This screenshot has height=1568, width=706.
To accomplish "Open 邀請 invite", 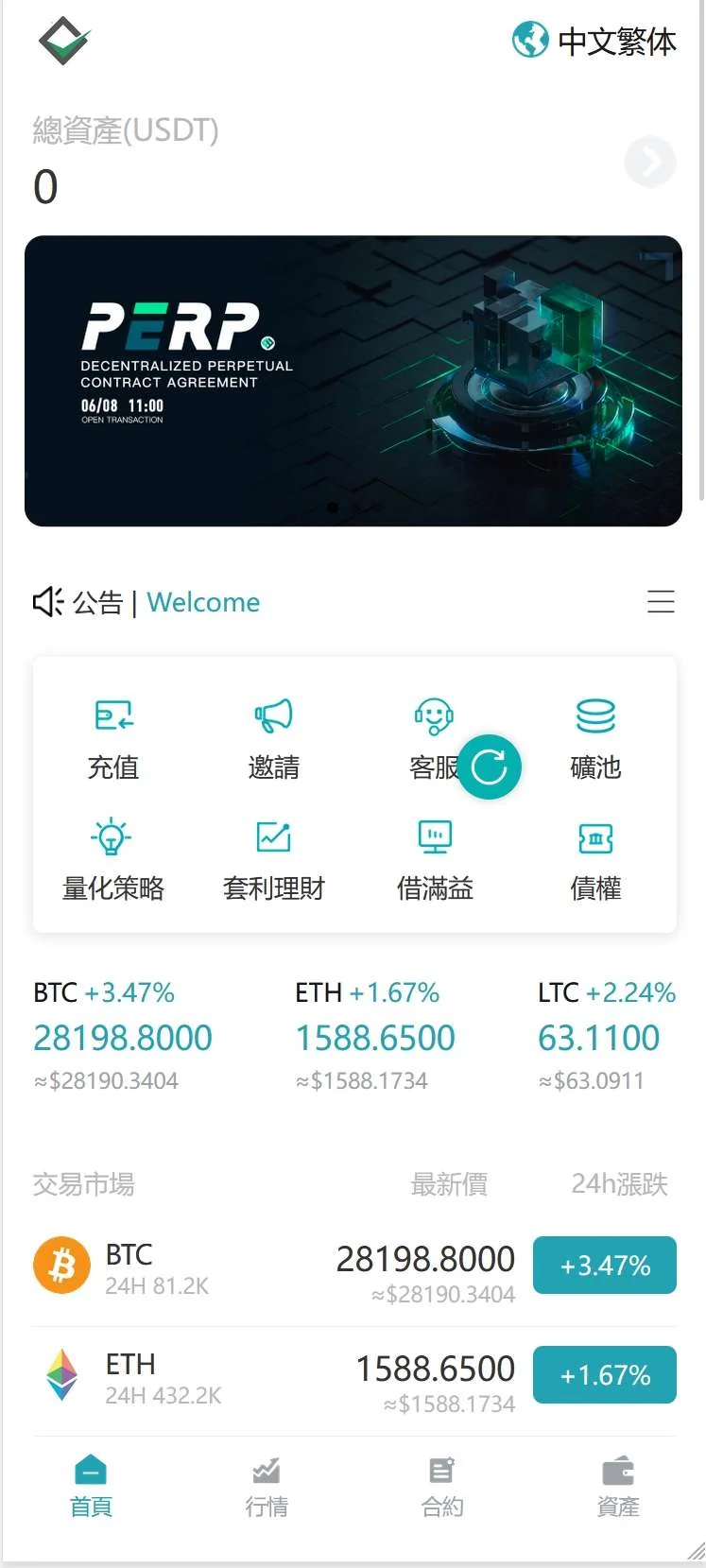I will pos(273,739).
